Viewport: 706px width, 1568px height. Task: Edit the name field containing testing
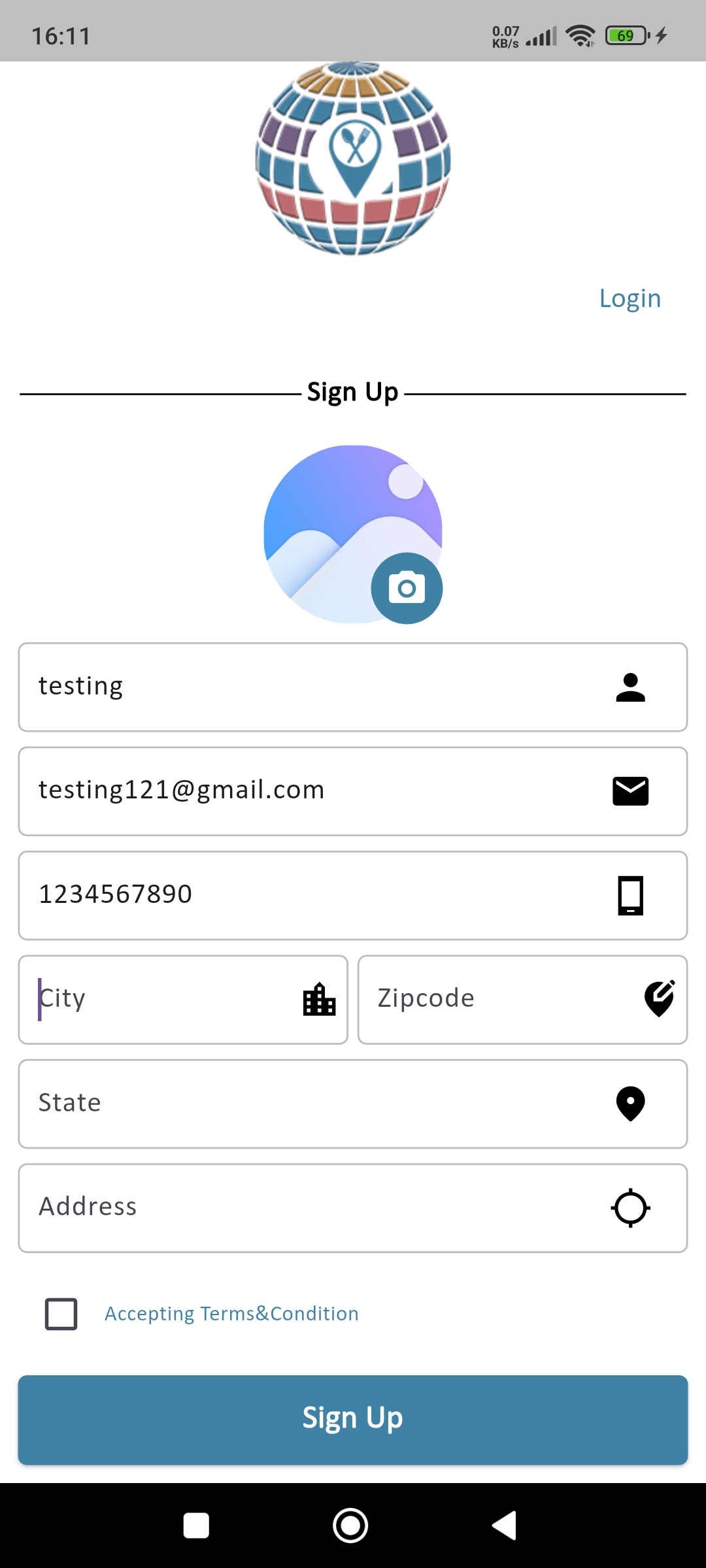pyautogui.click(x=314, y=687)
